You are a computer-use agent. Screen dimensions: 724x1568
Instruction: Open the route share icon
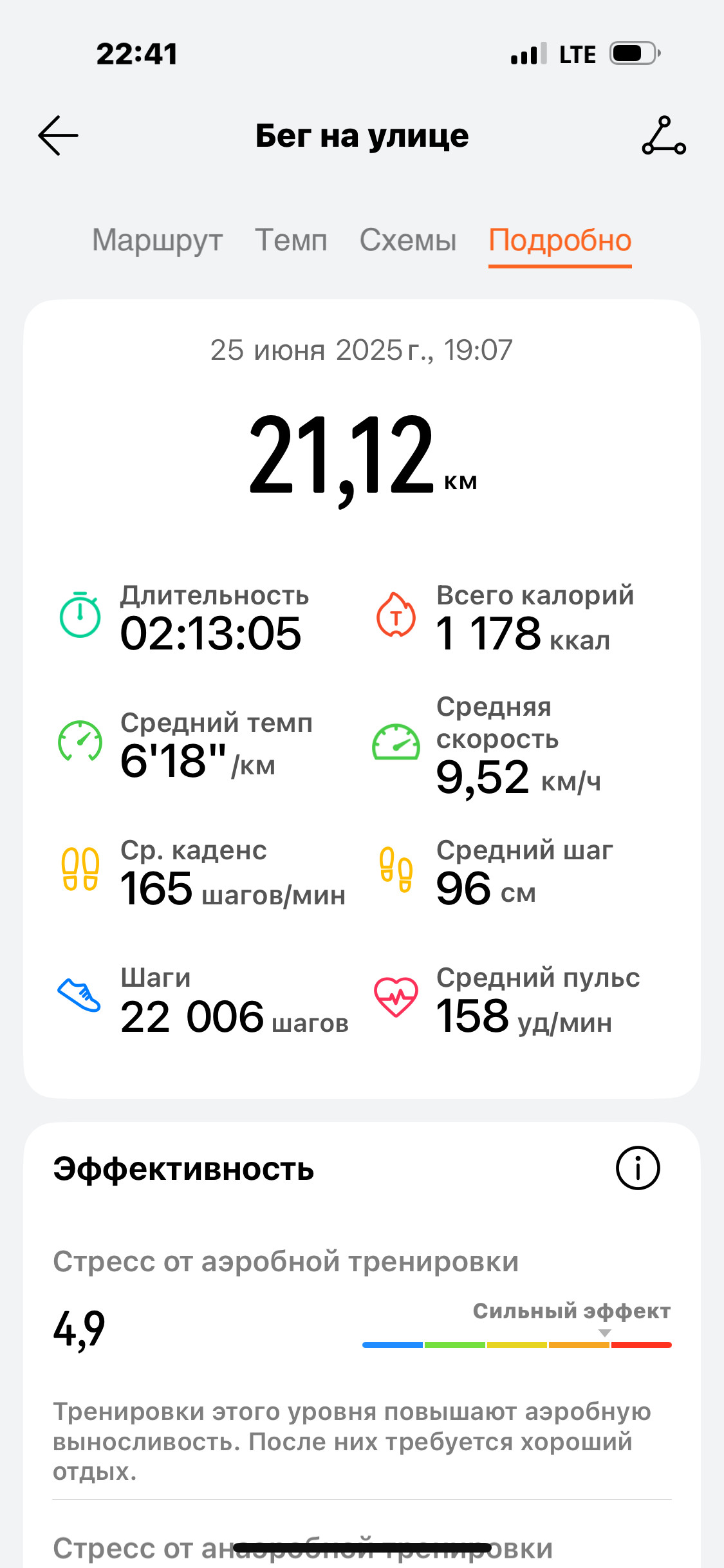click(664, 136)
